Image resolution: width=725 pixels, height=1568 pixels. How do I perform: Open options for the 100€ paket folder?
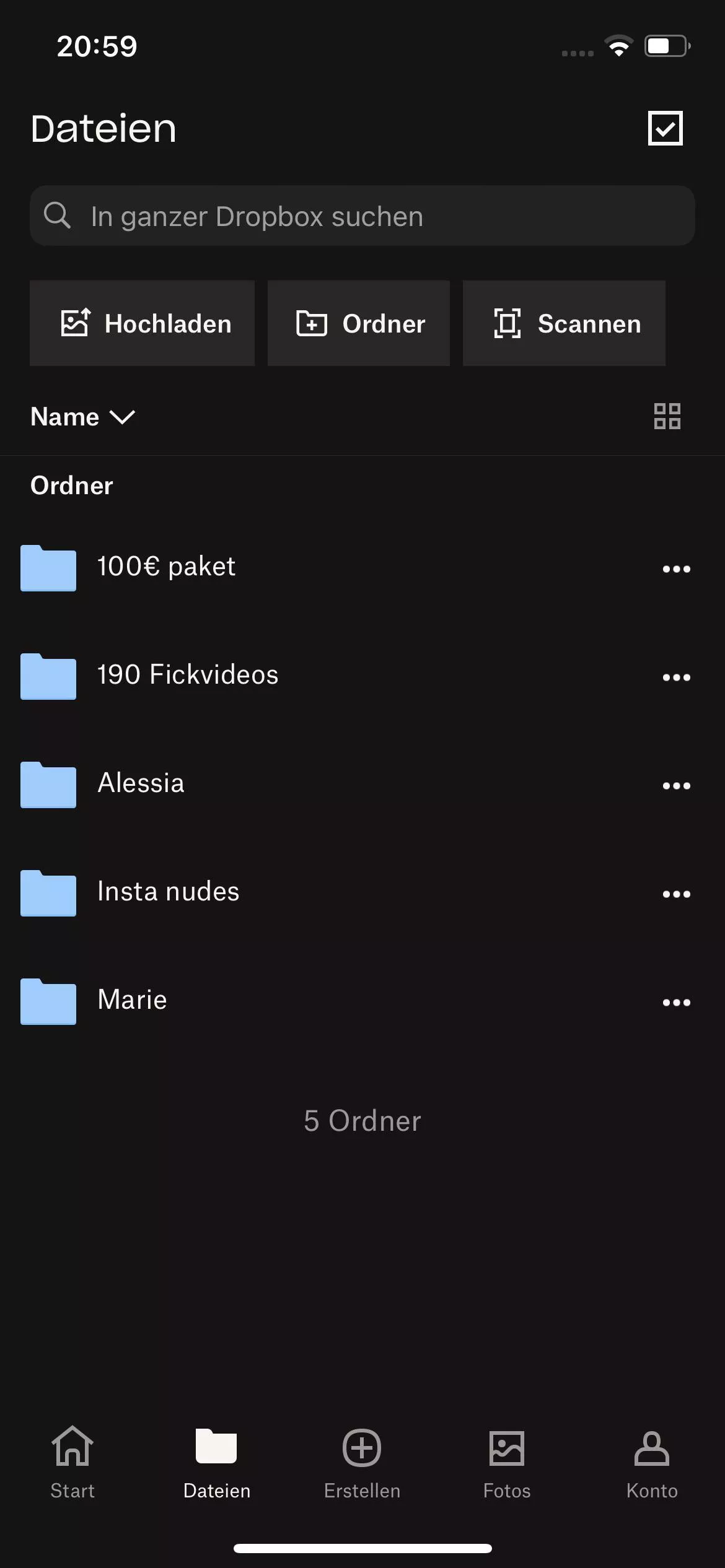tap(676, 569)
